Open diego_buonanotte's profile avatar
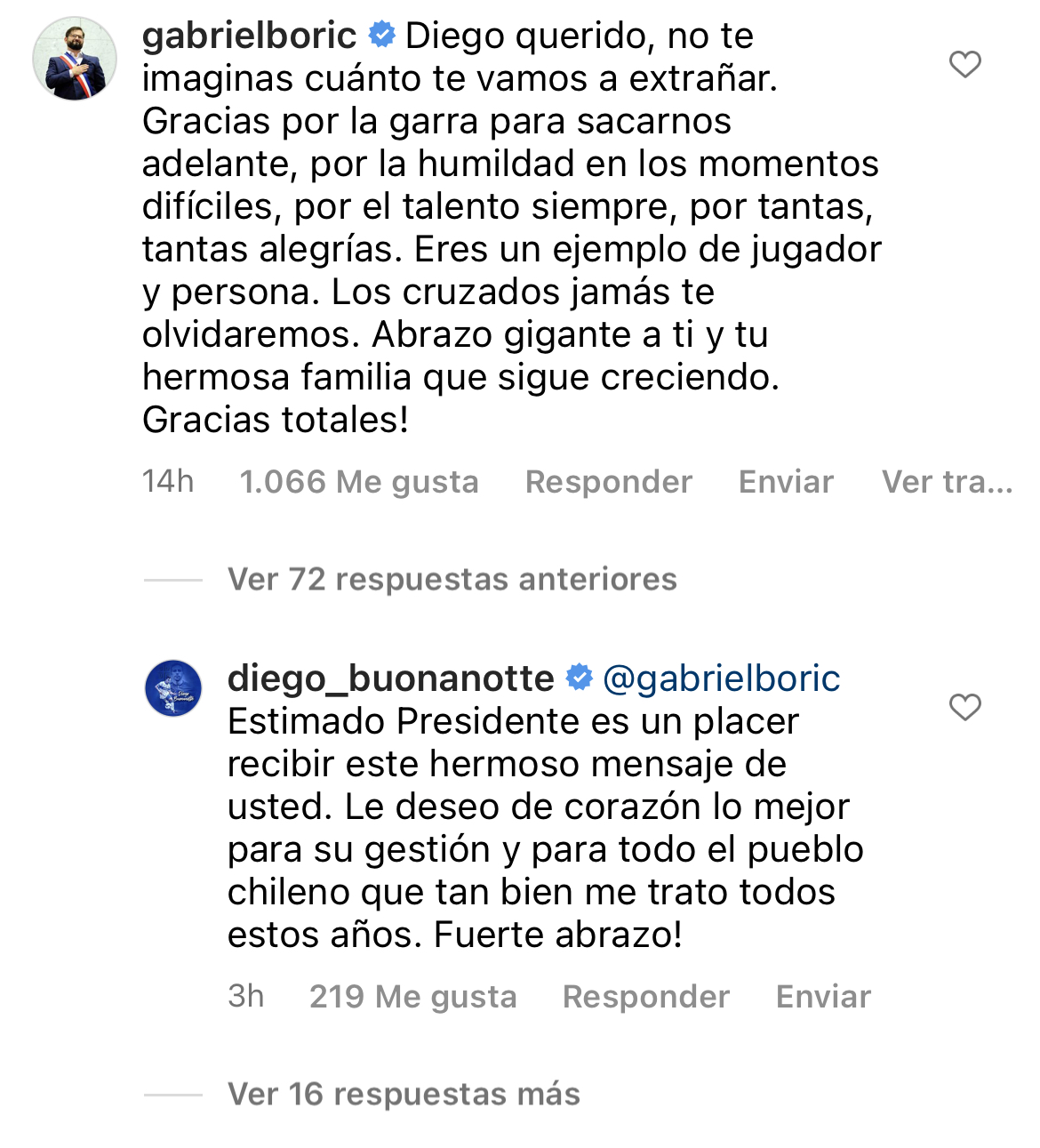The height and width of the screenshot is (1148, 1040). tap(173, 688)
